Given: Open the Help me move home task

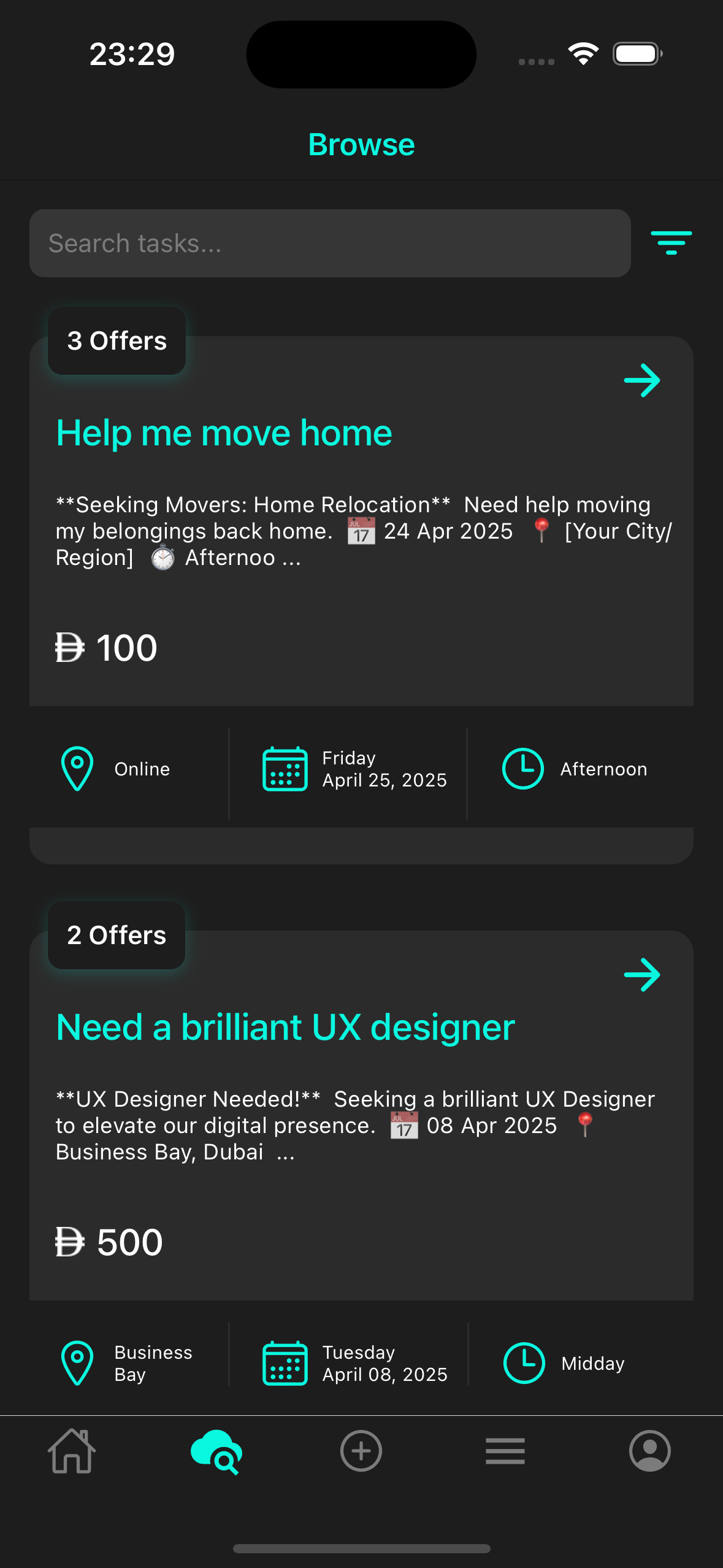Looking at the screenshot, I should tap(224, 433).
